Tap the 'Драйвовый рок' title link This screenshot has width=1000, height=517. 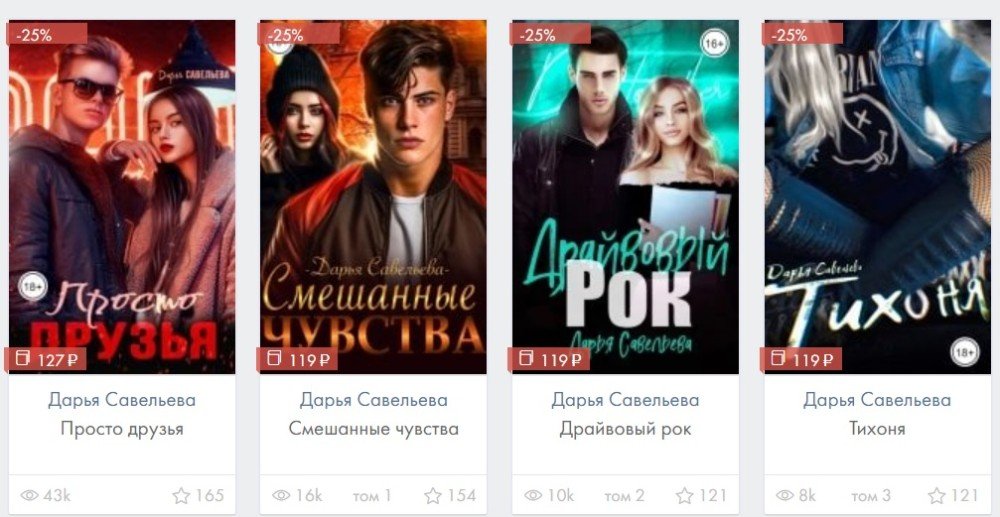pyautogui.click(x=625, y=429)
